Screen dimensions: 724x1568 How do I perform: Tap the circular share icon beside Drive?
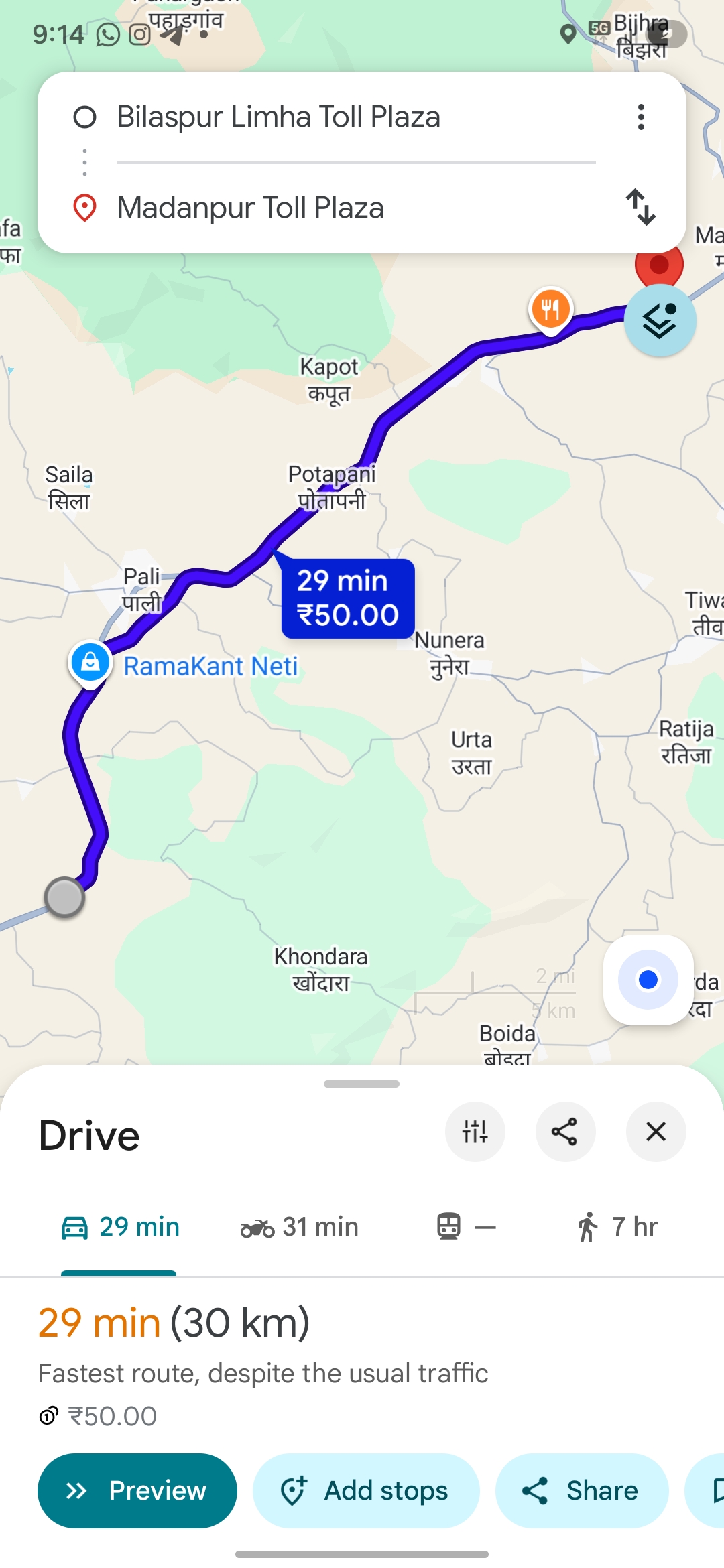coord(565,1131)
